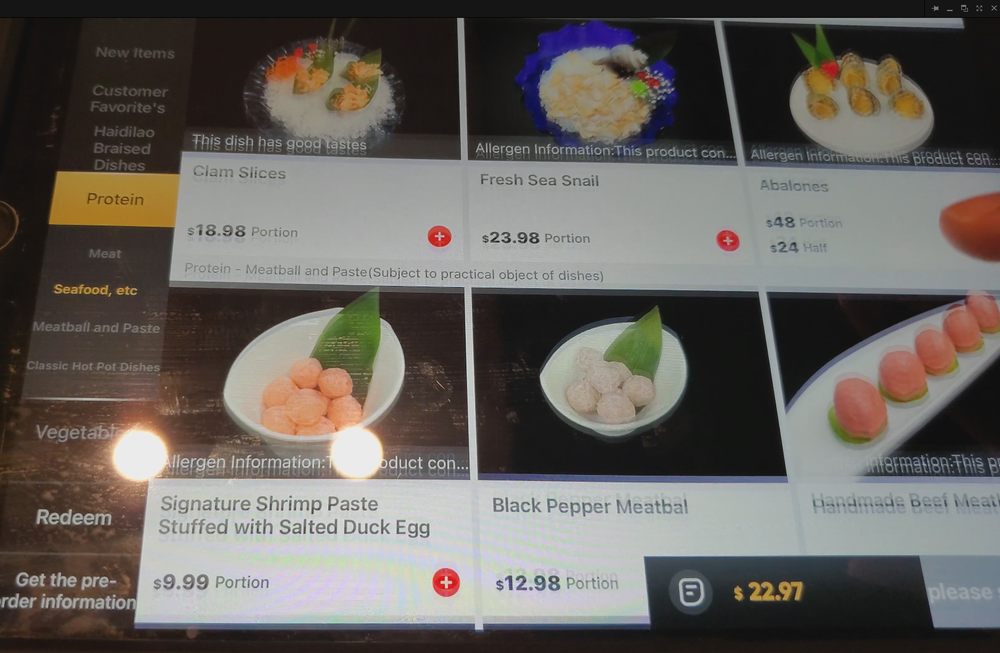
Task: View Classic Hot Pot Dishes subcategory
Action: [93, 366]
